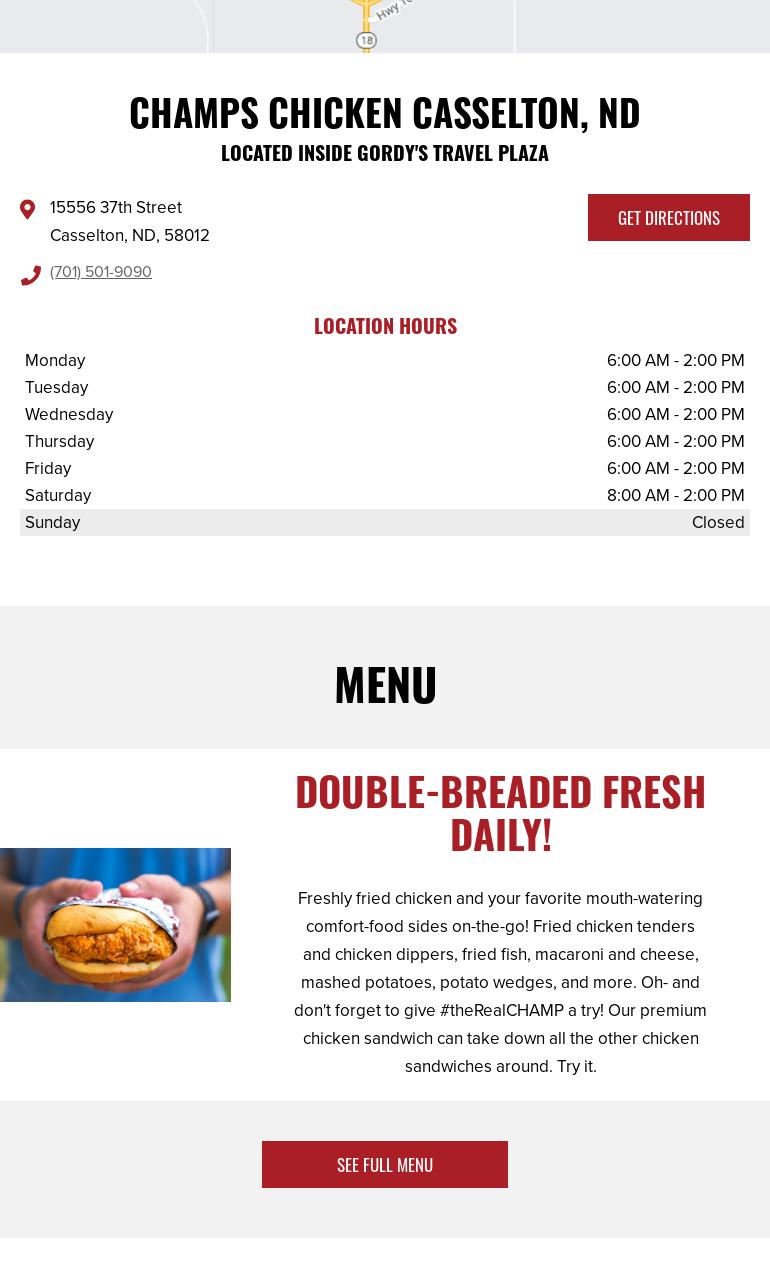Click the SEE FULL MENU red button
This screenshot has width=770, height=1280.
[385, 1164]
